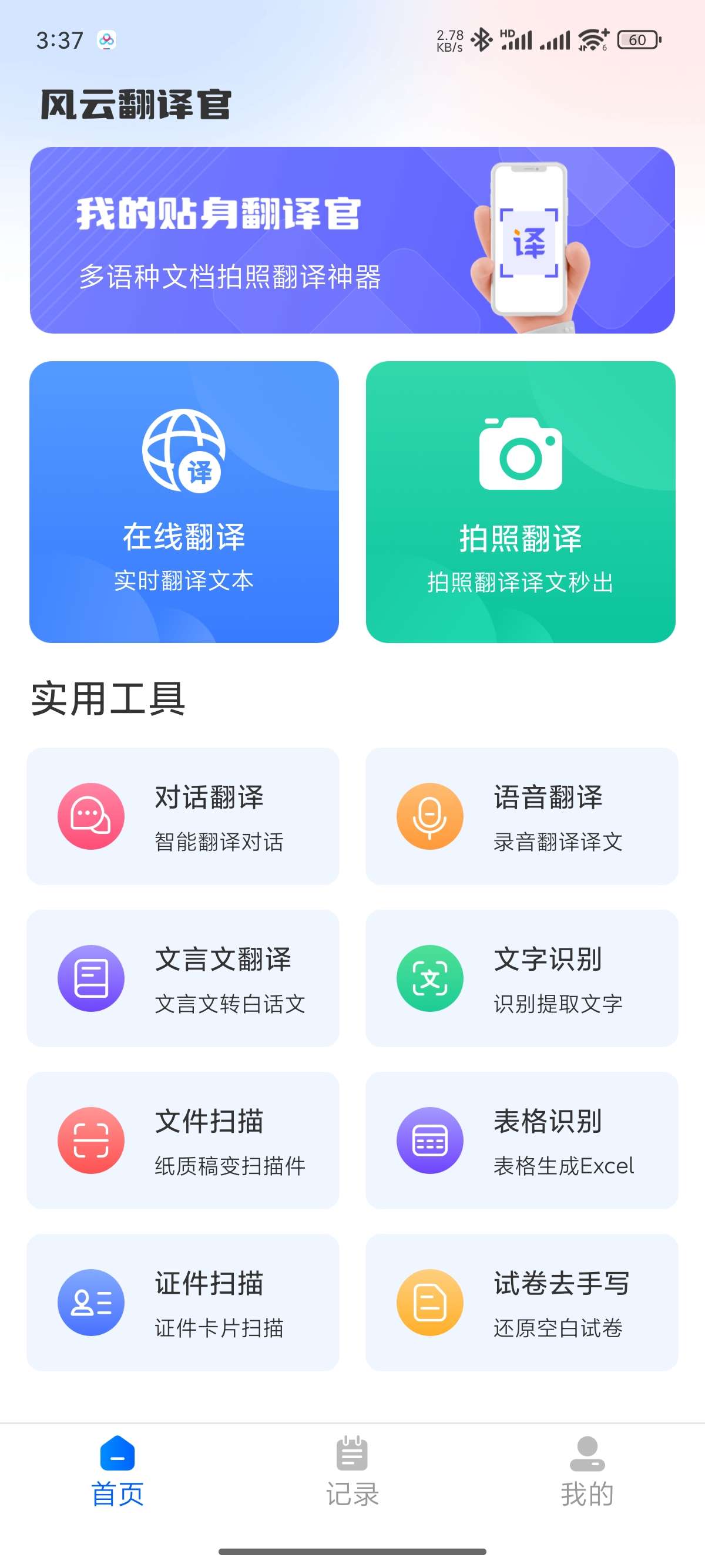This screenshot has height=1568, width=705.
Task: Open the 我的贴身翻译官 banner
Action: click(352, 240)
